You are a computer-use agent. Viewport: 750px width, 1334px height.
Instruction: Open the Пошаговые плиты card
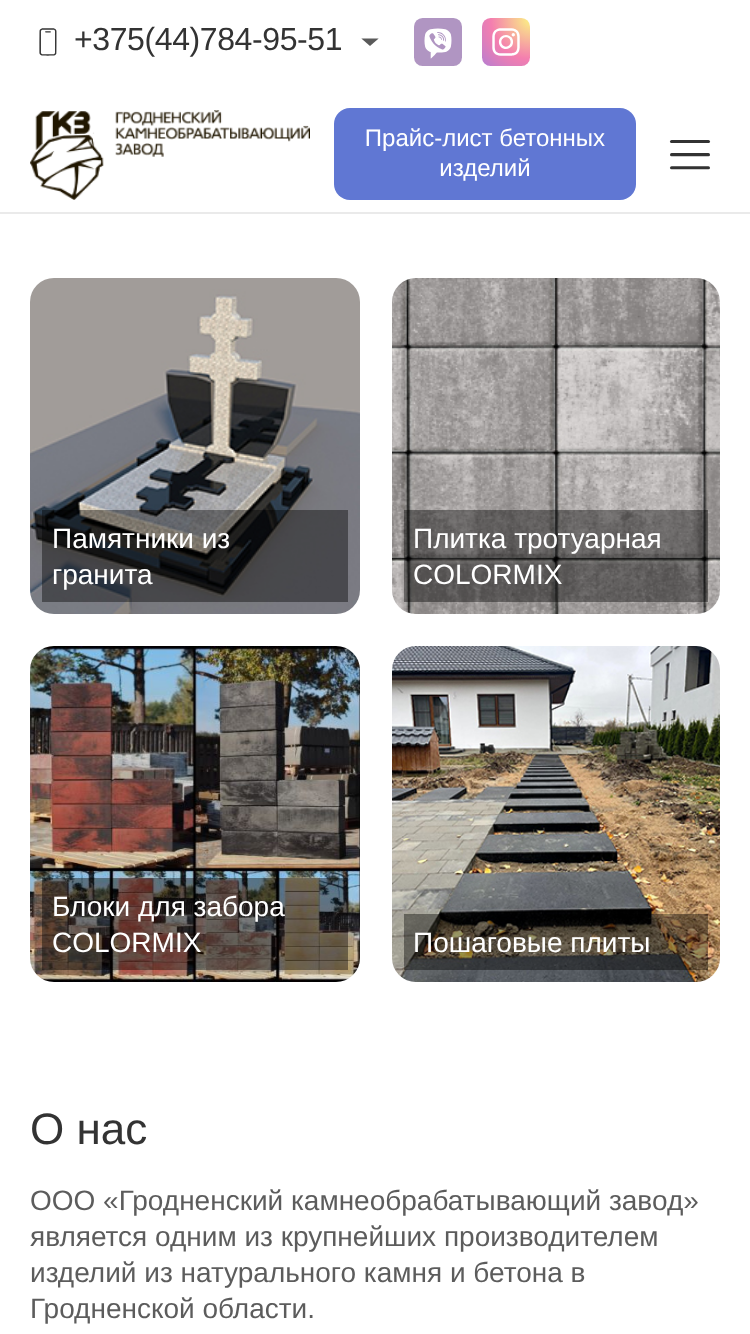pyautogui.click(x=556, y=814)
